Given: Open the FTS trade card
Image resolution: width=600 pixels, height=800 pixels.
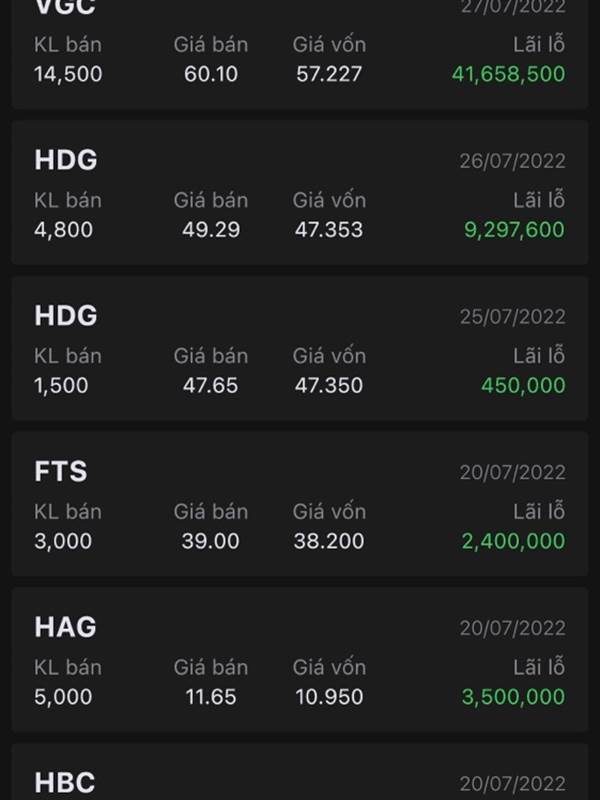Looking at the screenshot, I should point(300,505).
